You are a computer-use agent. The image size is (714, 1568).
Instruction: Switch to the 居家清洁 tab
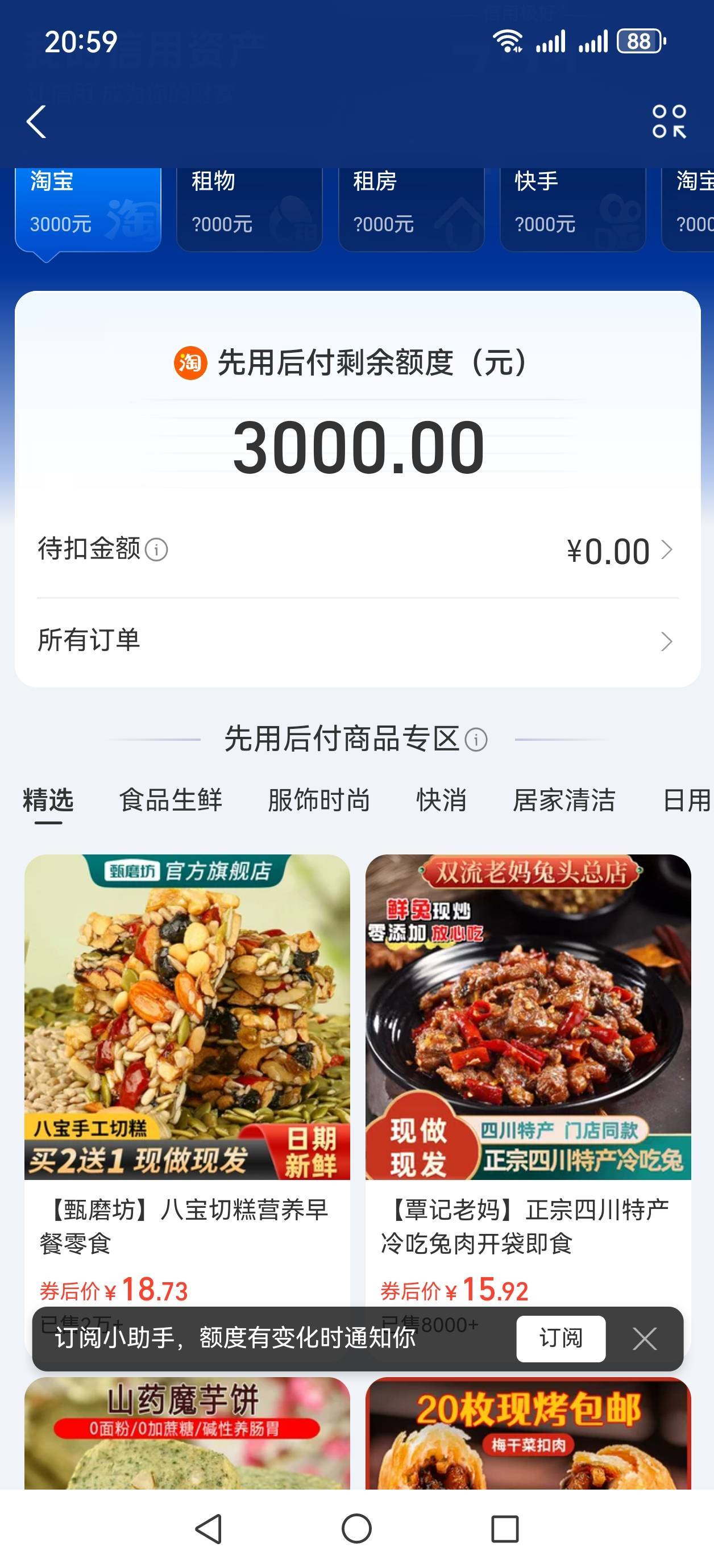click(564, 800)
